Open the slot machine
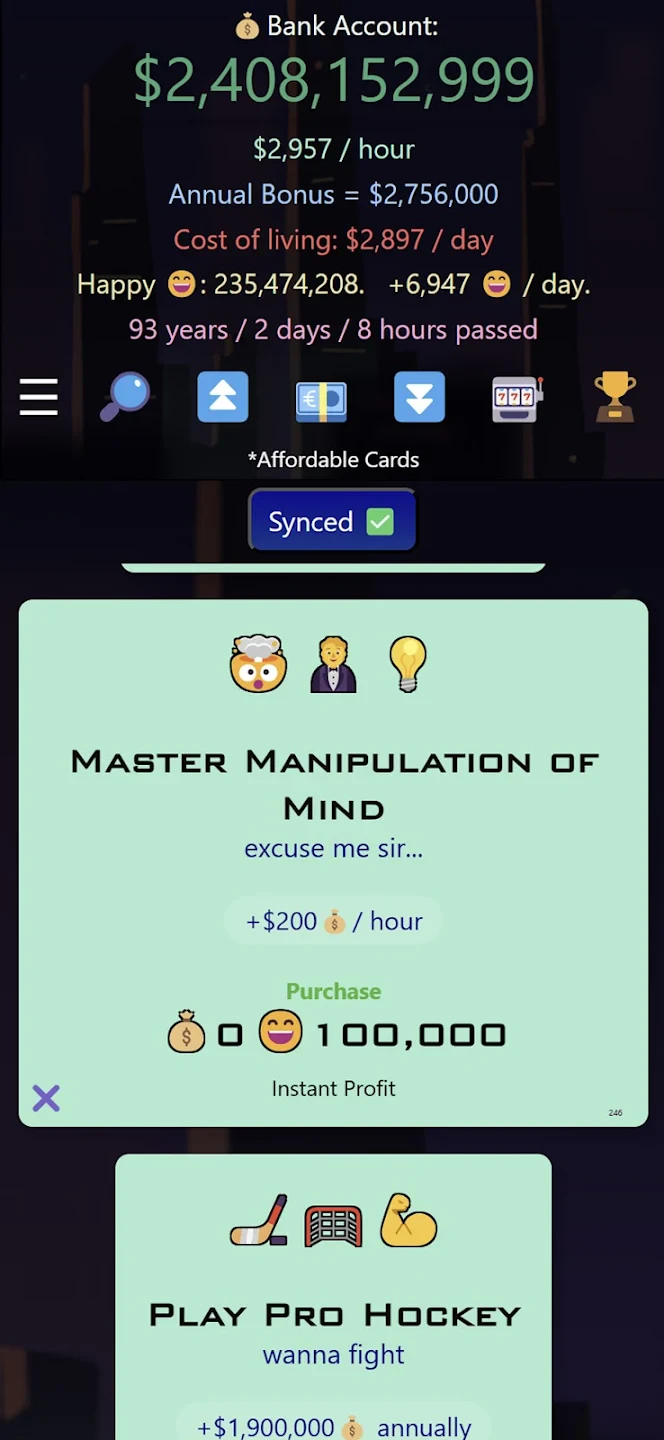 click(x=517, y=398)
